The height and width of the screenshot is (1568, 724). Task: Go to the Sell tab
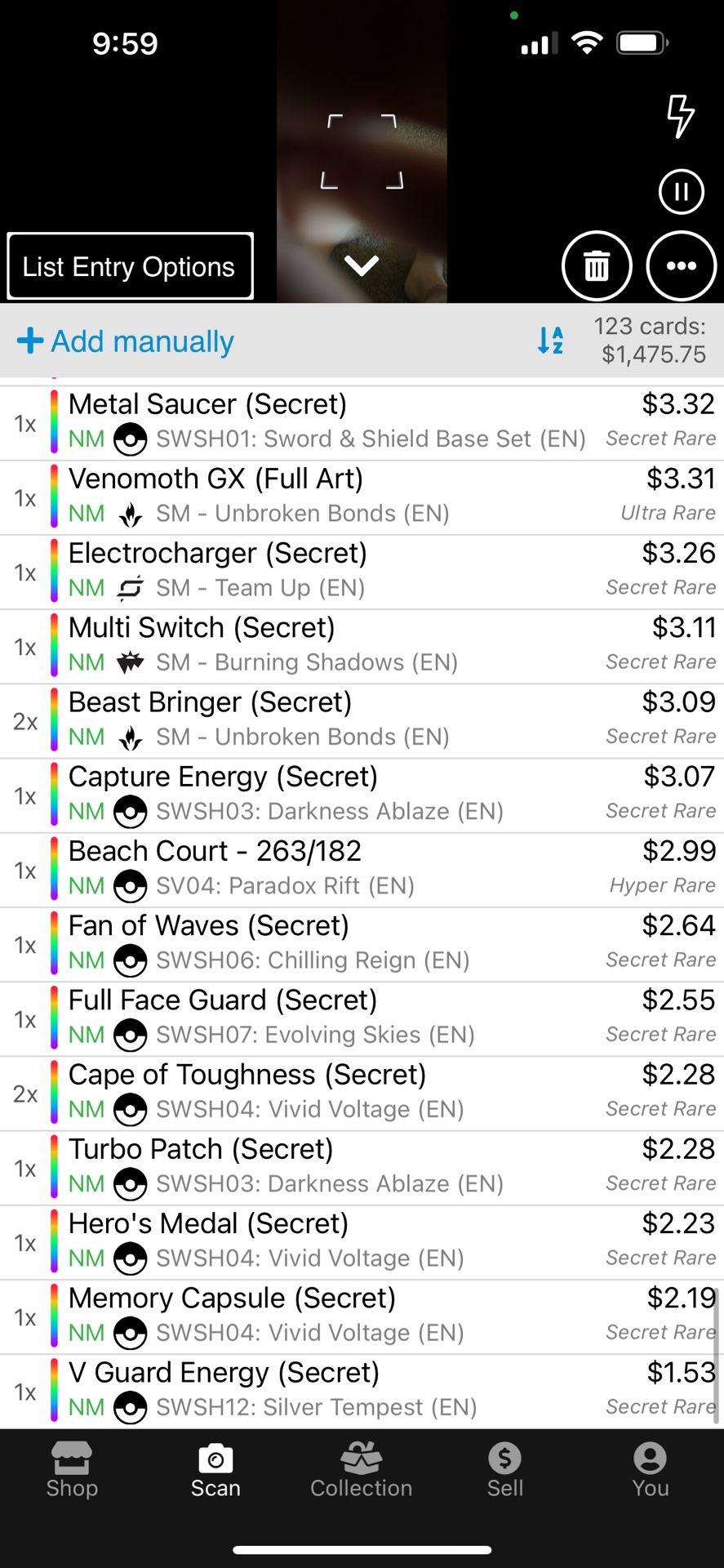tap(504, 1470)
